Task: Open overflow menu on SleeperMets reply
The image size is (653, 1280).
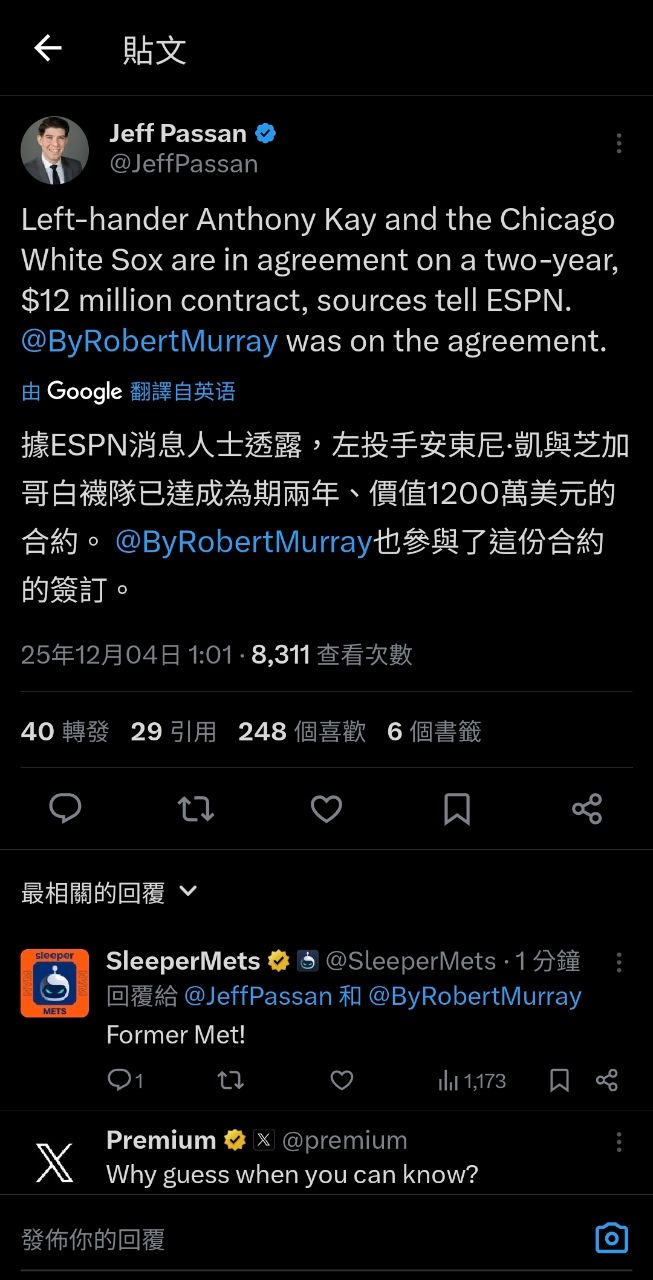Action: coord(619,962)
